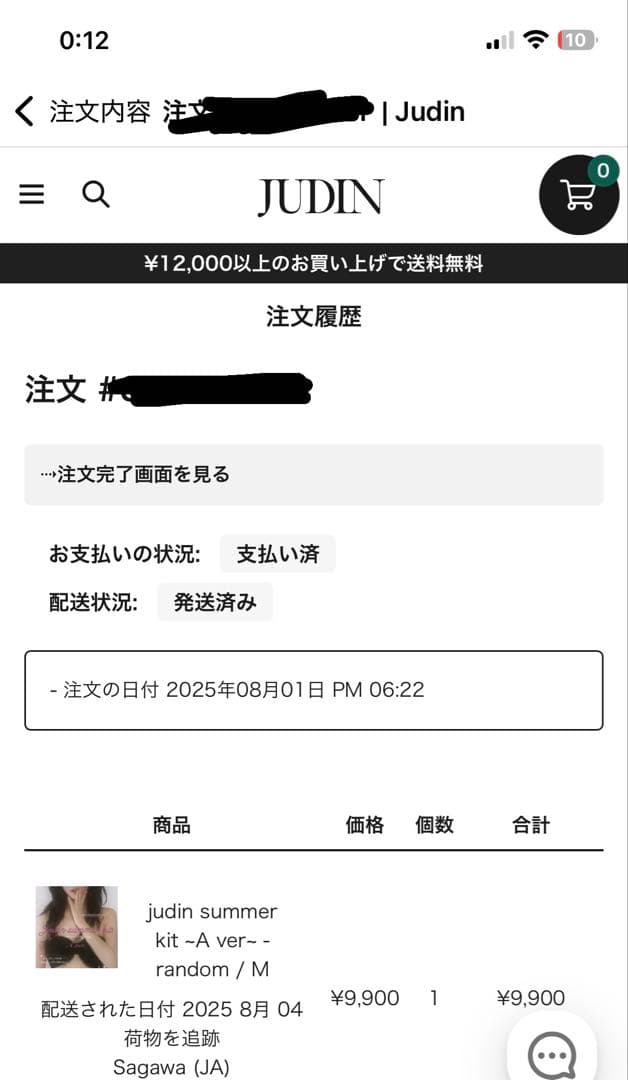Go back using the top-left arrow

(25, 111)
